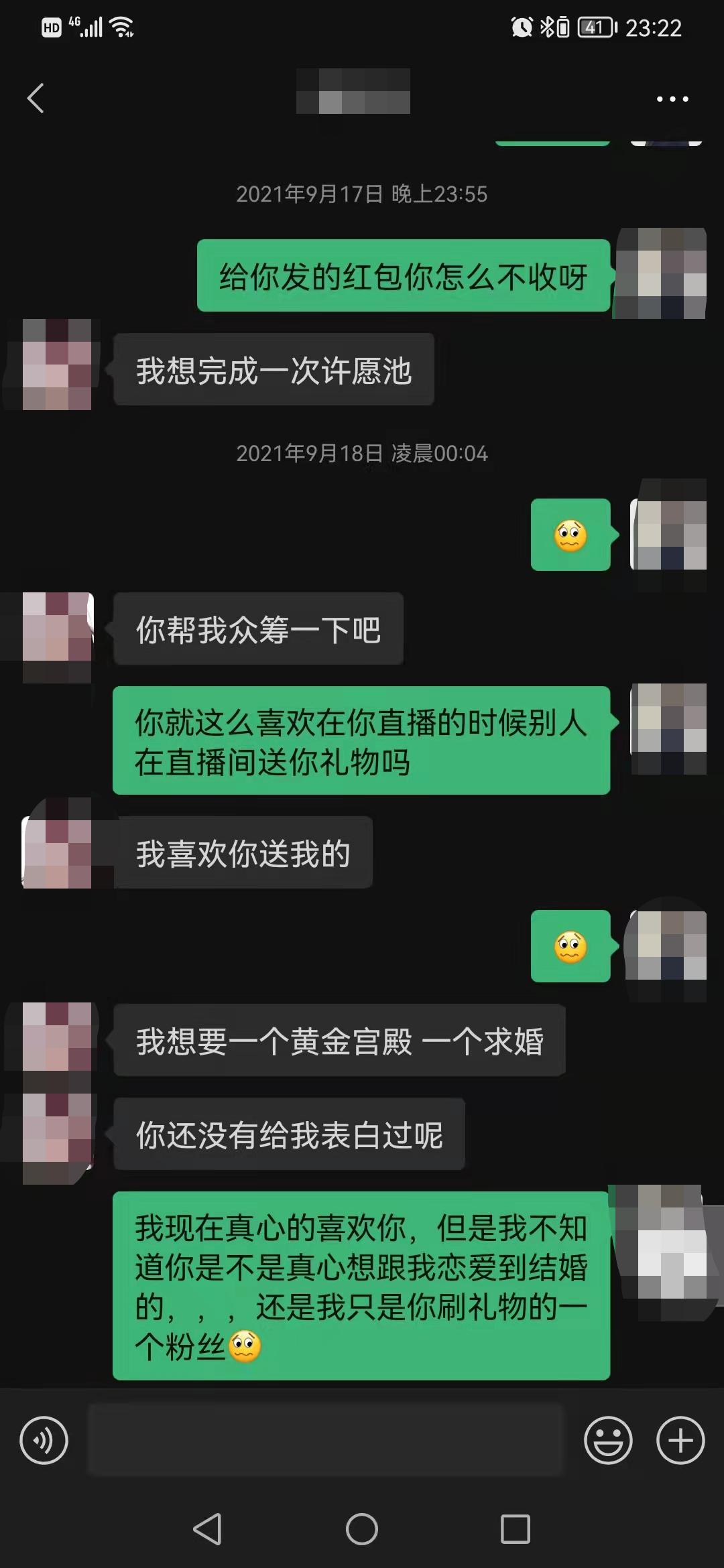Open contact avatar beside 我想完成一次许愿池
Screen dimensions: 724x1568
pos(57,365)
